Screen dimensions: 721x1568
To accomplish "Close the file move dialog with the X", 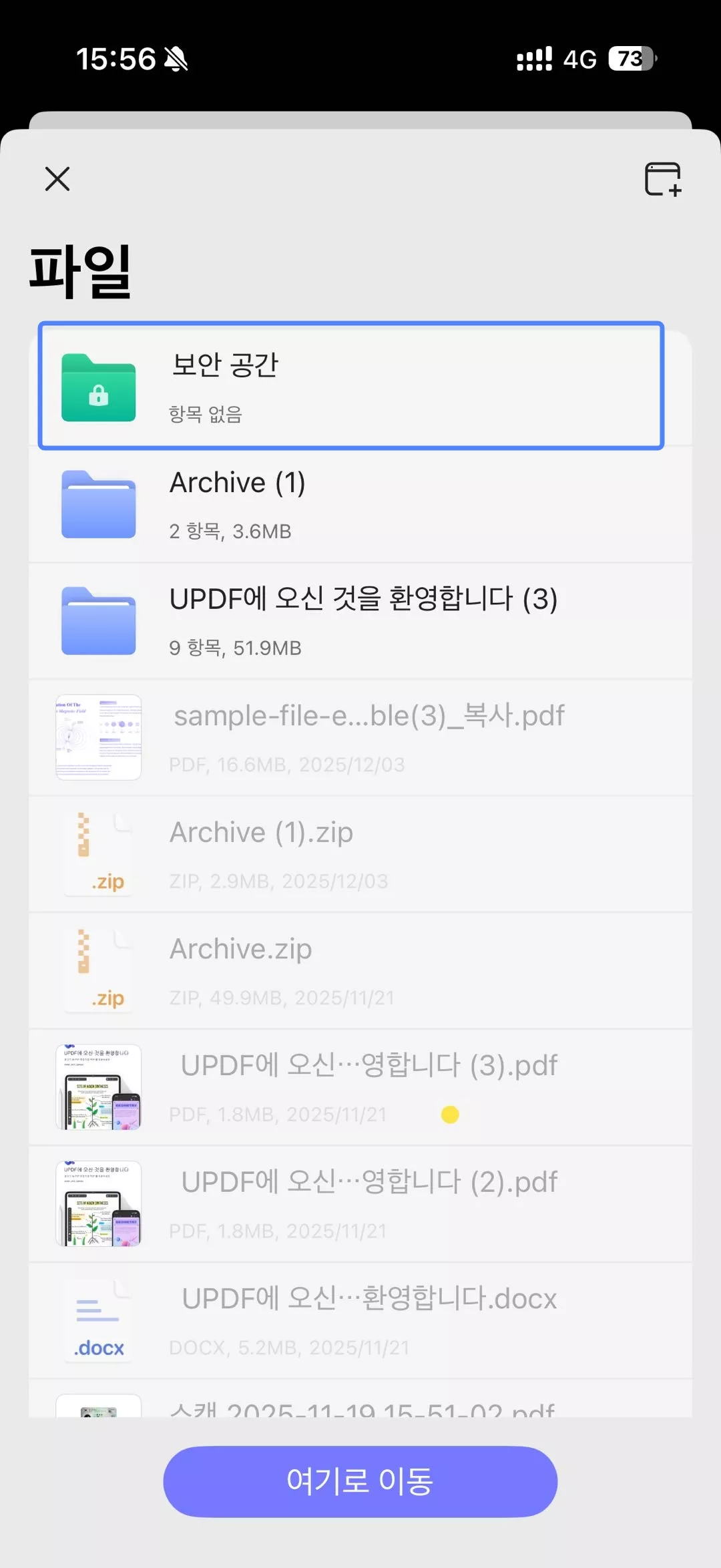I will click(x=56, y=179).
